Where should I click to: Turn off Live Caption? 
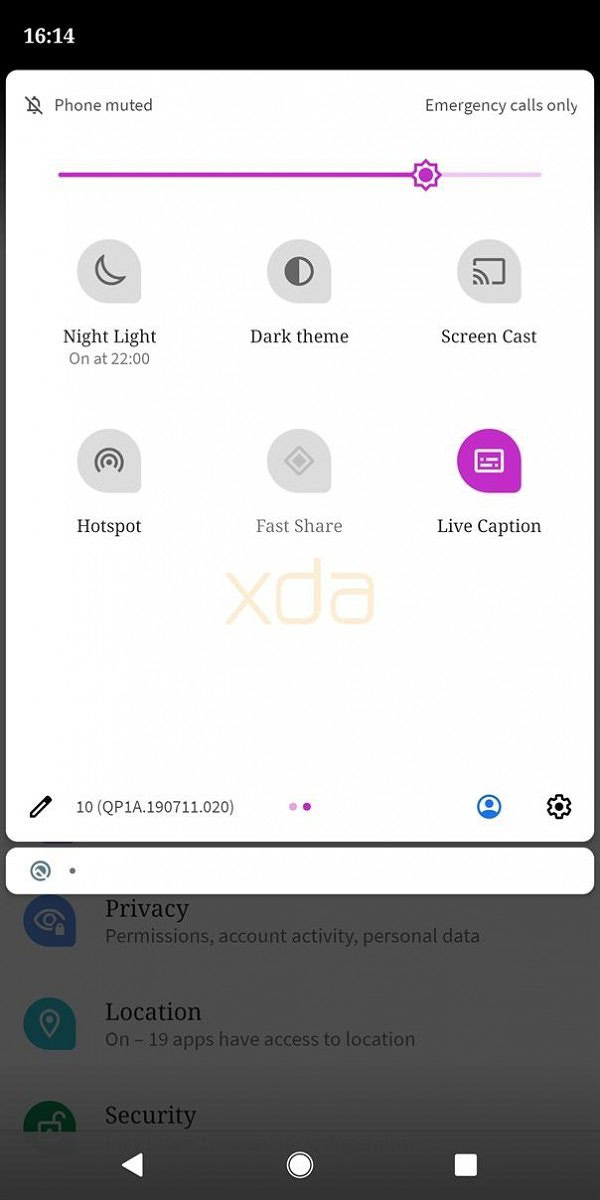point(489,461)
